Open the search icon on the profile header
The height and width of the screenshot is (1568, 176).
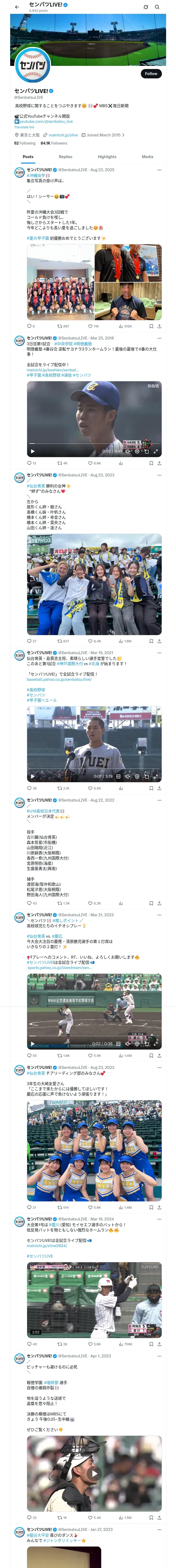(157, 7)
